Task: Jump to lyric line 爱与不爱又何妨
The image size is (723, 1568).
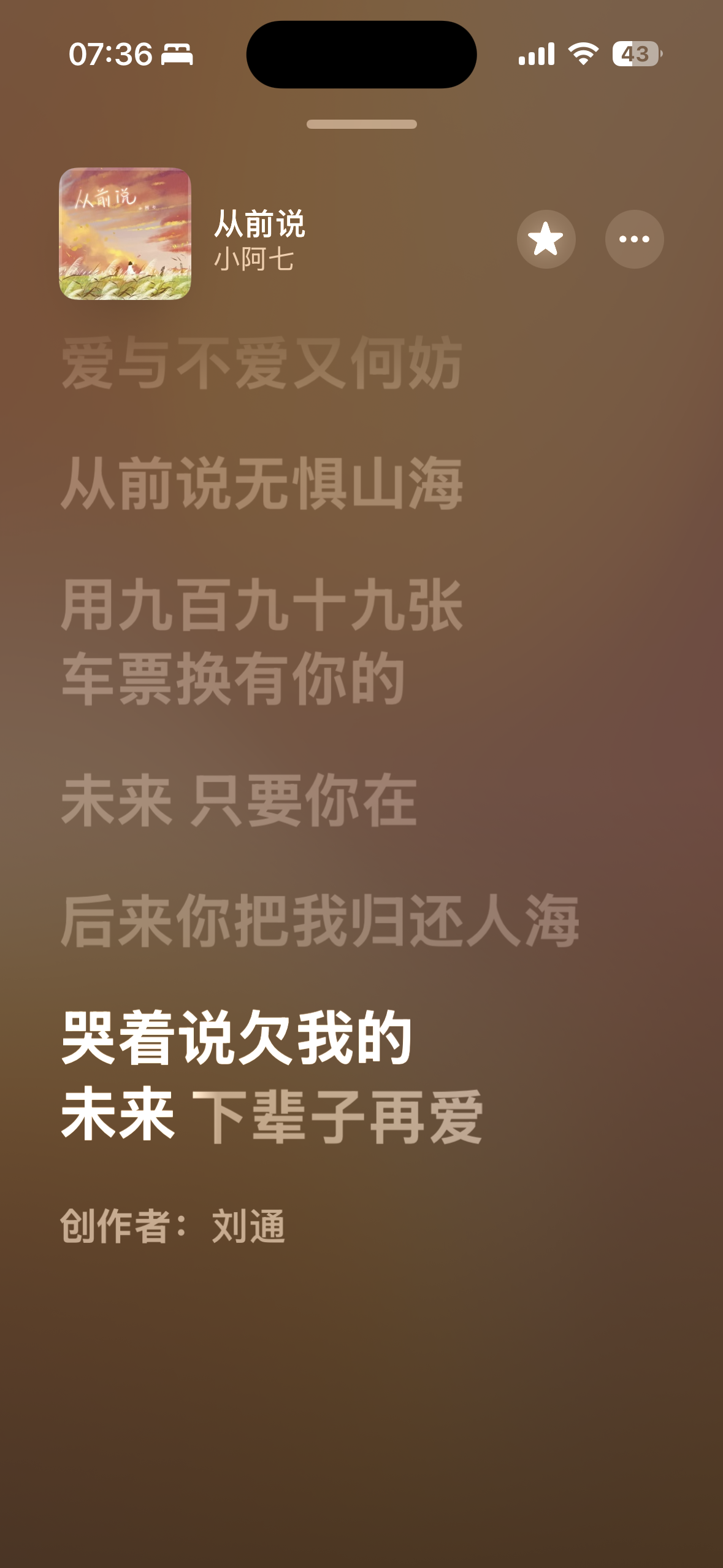Action: (262, 363)
